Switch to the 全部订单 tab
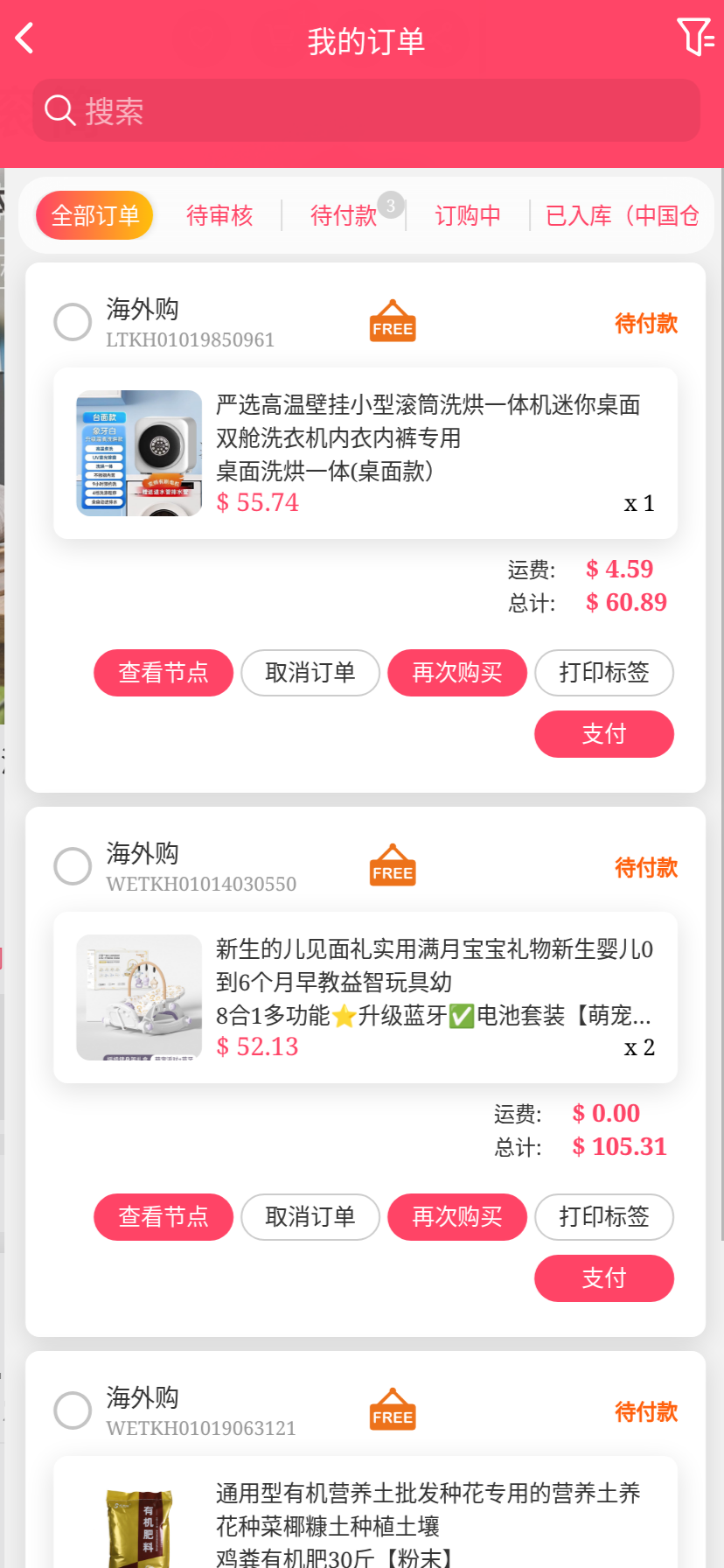Image resolution: width=724 pixels, height=1568 pixels. [94, 215]
